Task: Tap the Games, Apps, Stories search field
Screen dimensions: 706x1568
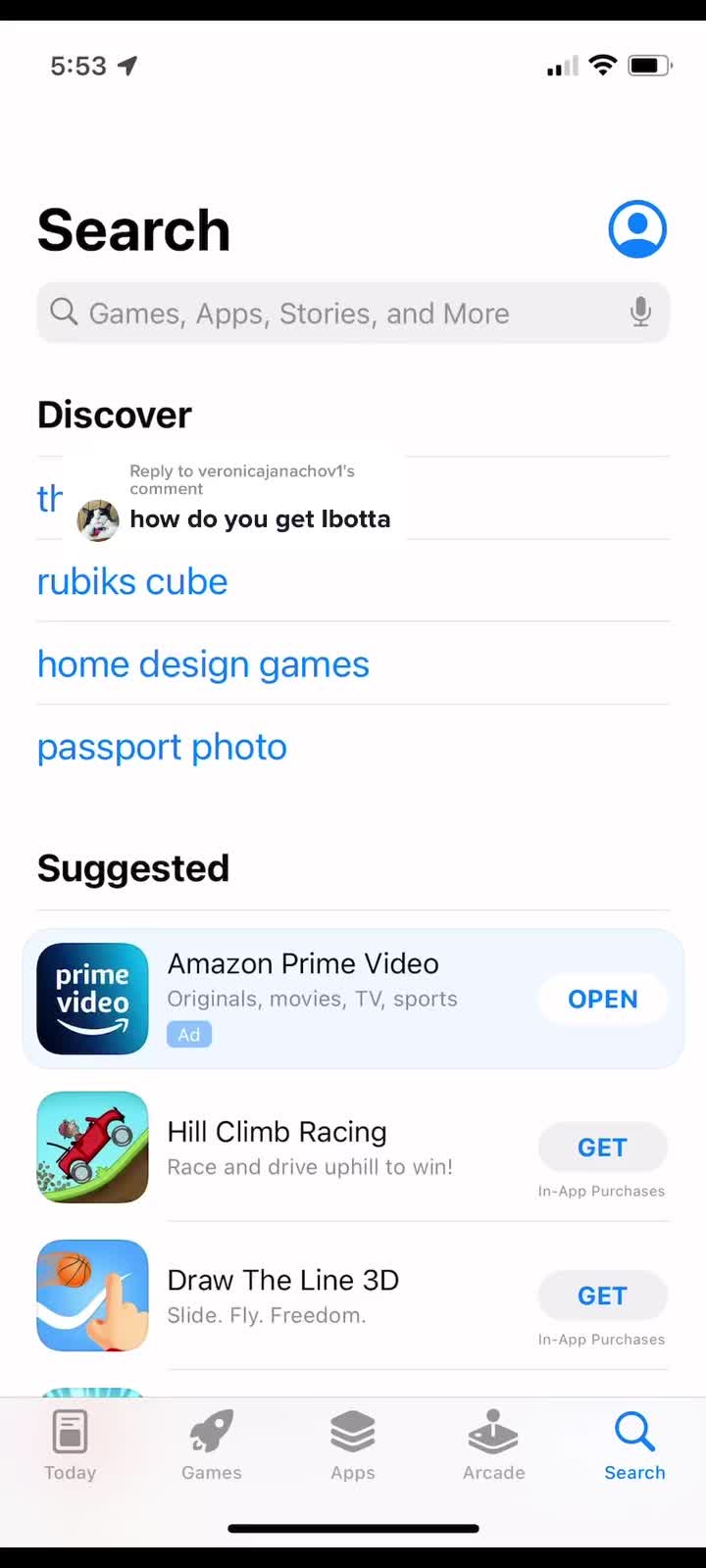Action: point(333,314)
